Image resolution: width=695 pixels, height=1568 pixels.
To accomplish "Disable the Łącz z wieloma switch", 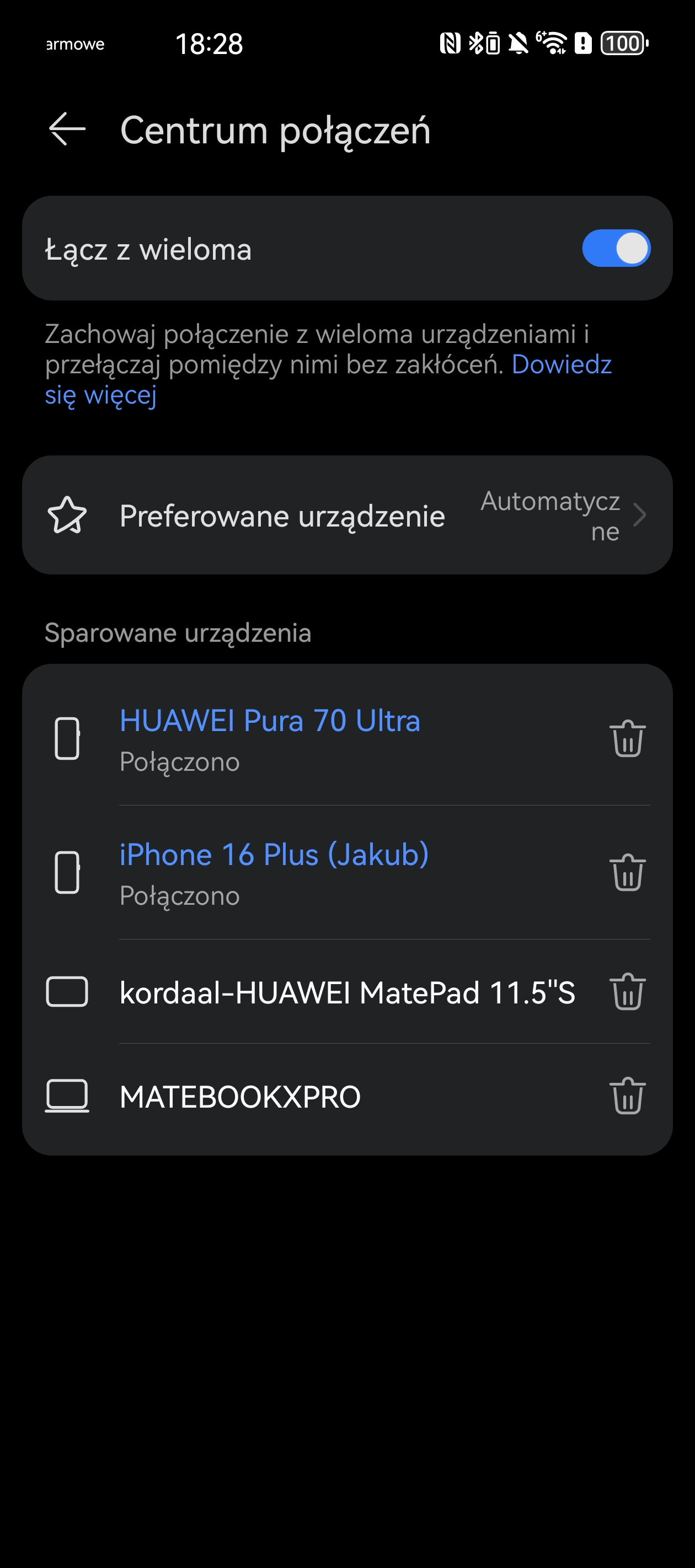I will [616, 248].
